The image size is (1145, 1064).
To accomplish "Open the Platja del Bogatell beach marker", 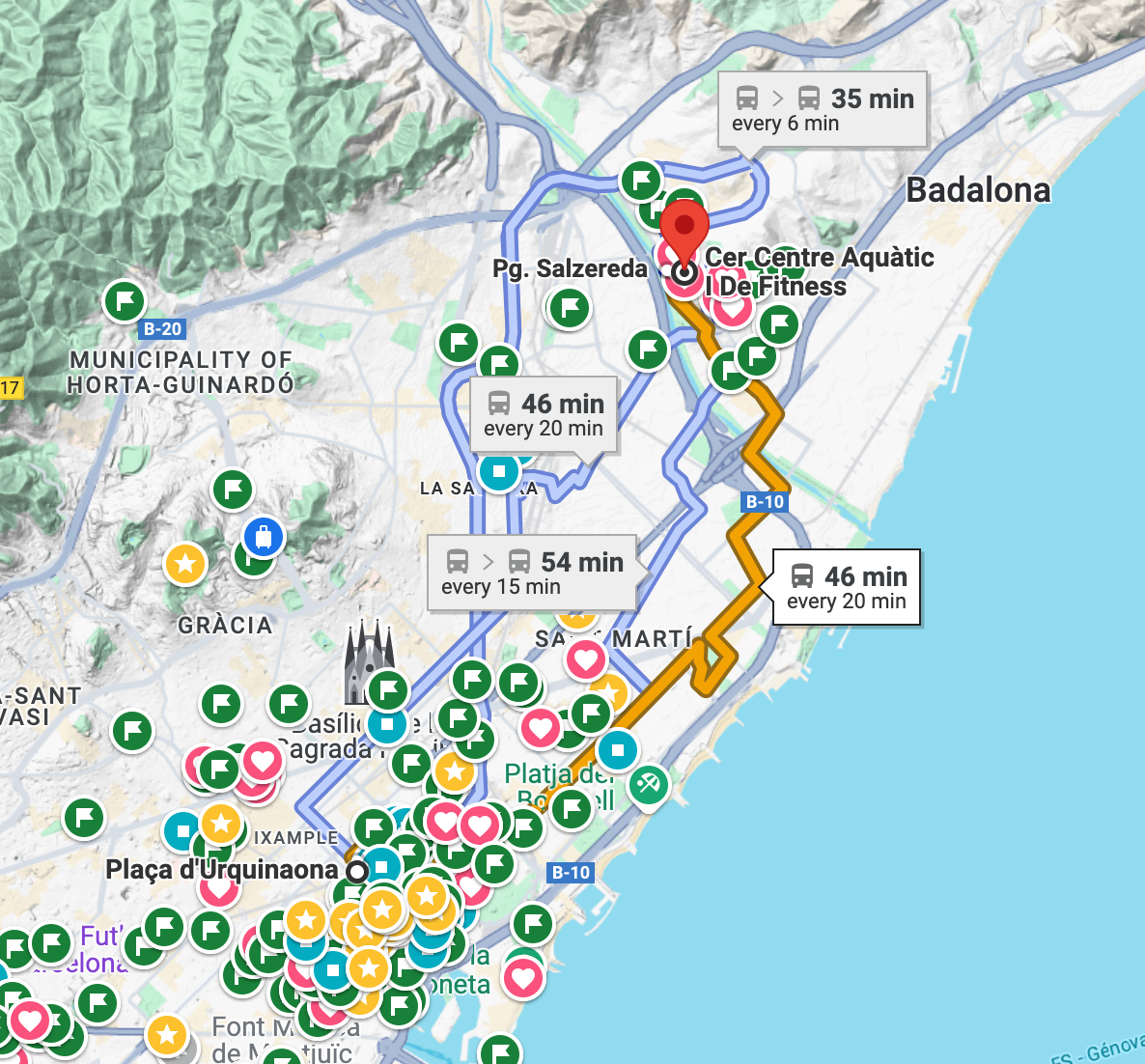I will tap(648, 785).
